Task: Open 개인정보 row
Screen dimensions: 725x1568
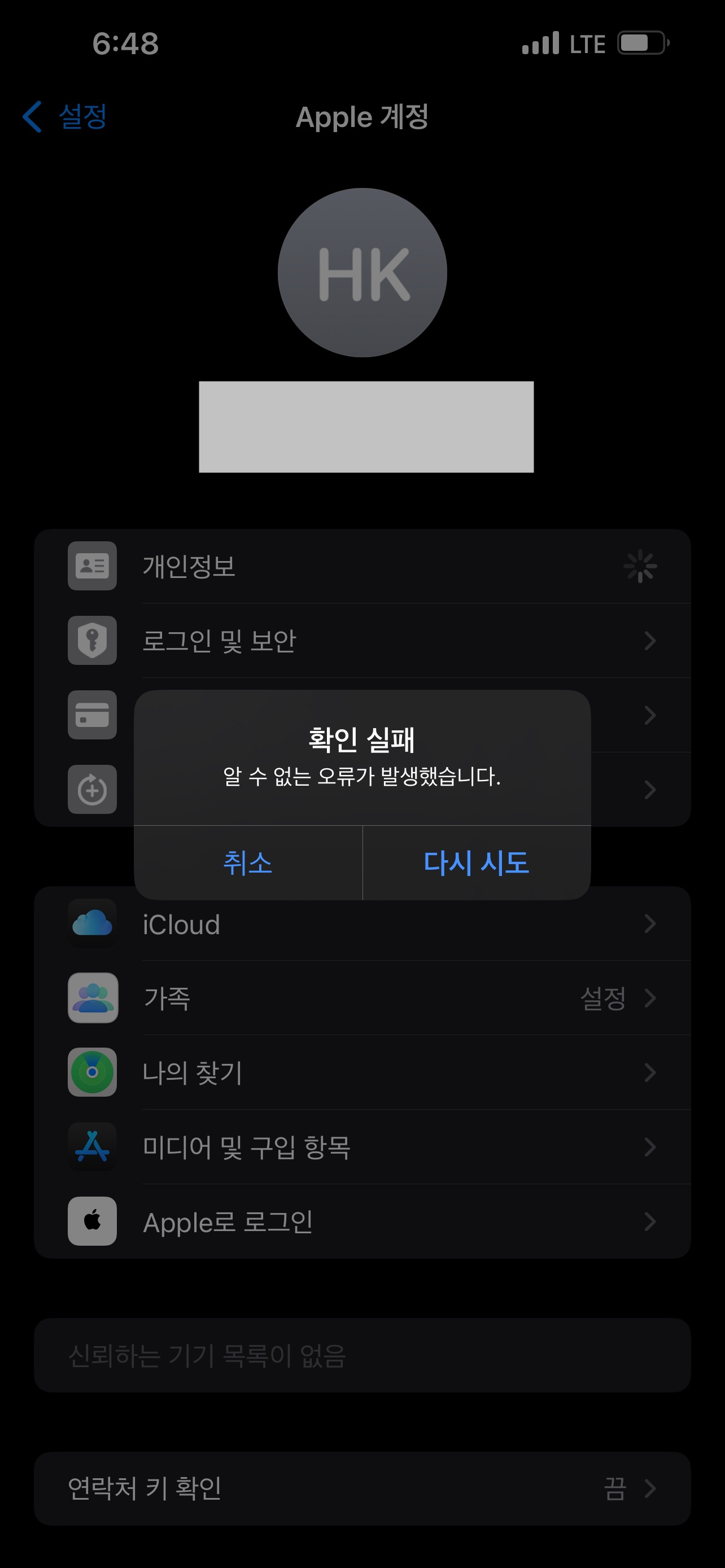Action: coord(362,566)
